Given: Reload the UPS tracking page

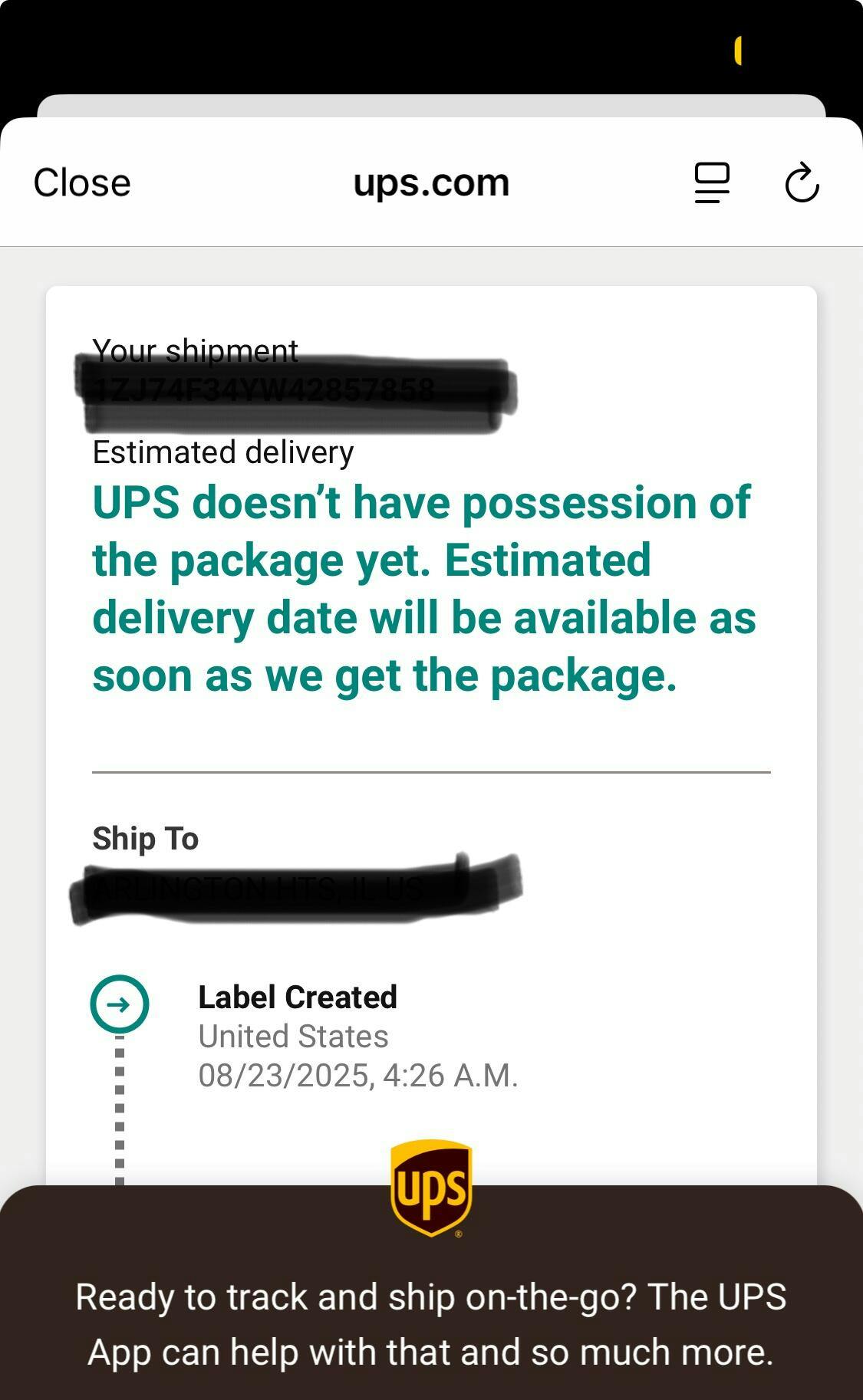Looking at the screenshot, I should pyautogui.click(x=802, y=182).
